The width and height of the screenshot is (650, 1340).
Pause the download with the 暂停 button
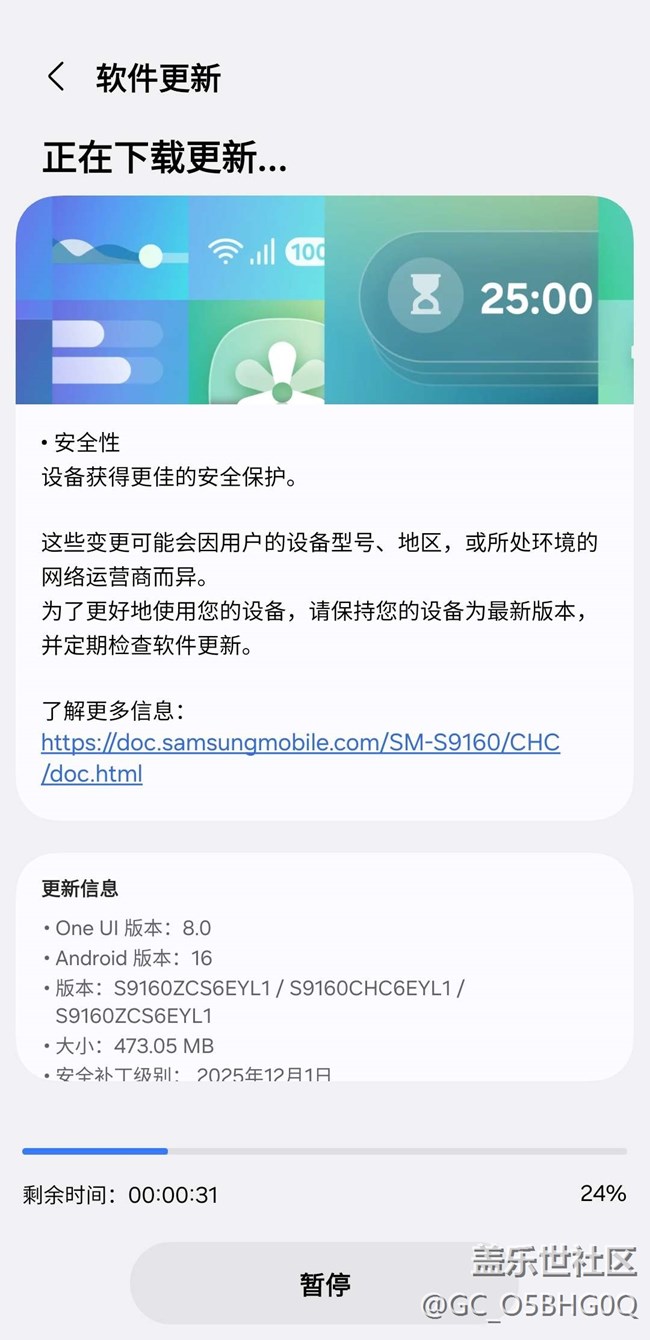(x=324, y=1284)
